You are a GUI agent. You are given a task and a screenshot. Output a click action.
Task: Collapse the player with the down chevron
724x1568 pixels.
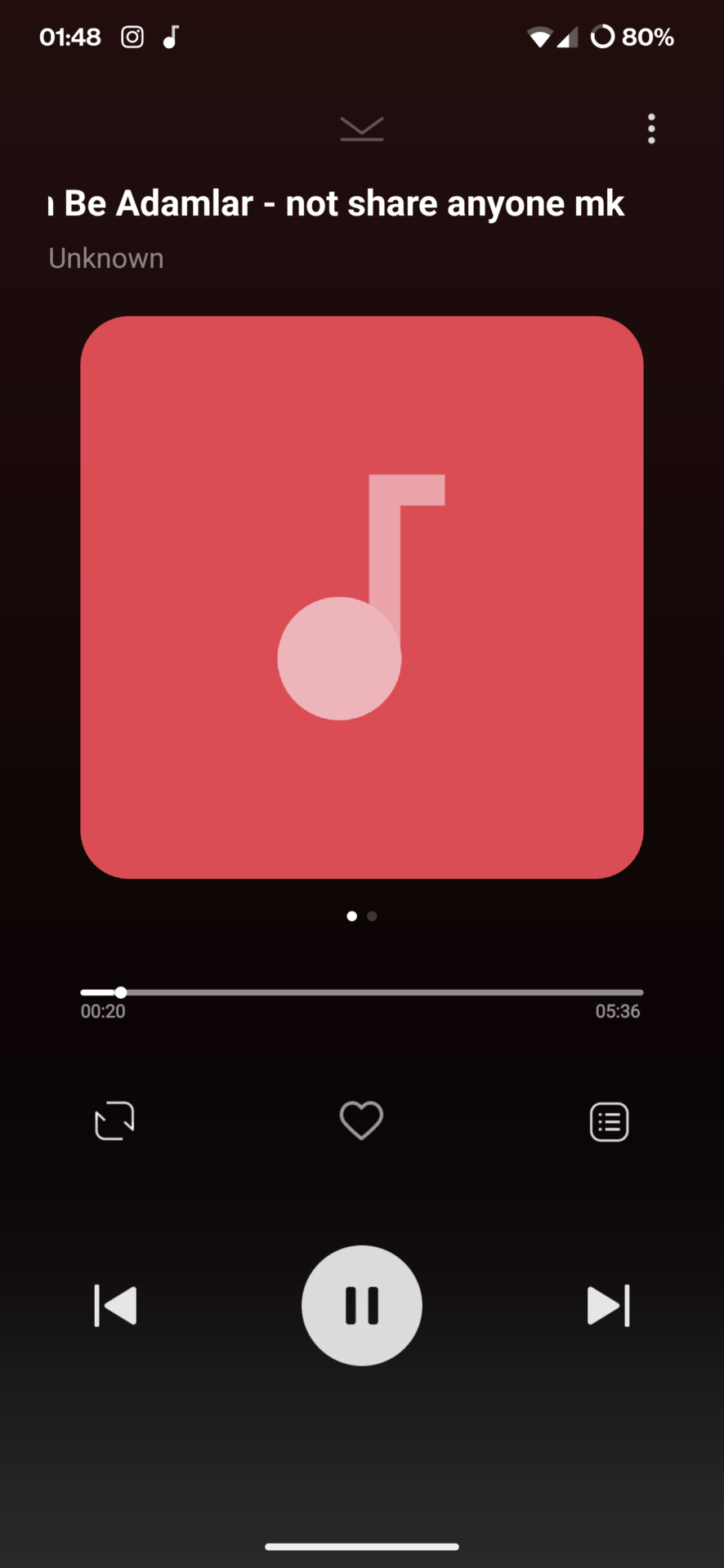pyautogui.click(x=362, y=128)
